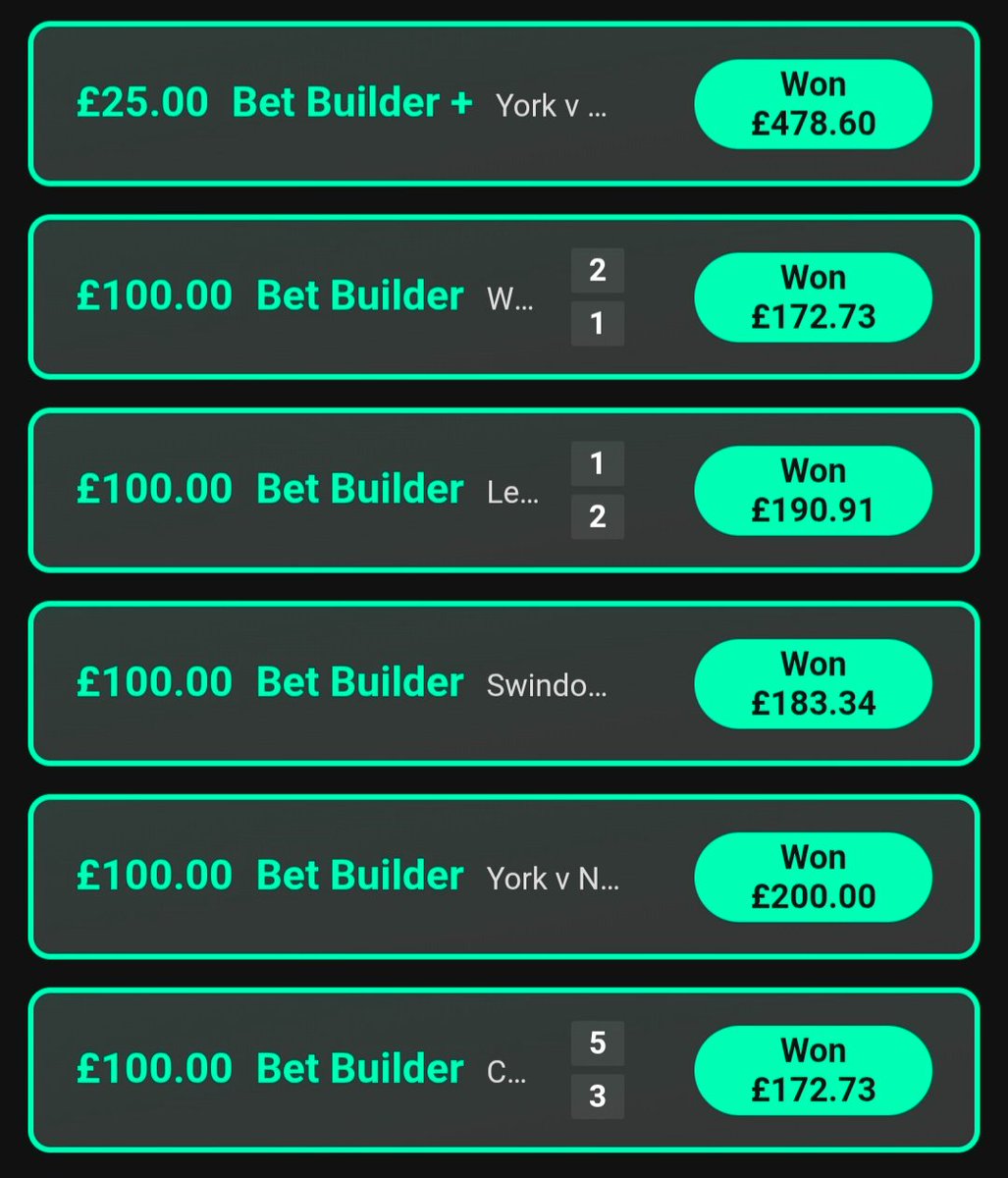Open the York bet that won £200.00
1008x1178 pixels.
(x=504, y=877)
